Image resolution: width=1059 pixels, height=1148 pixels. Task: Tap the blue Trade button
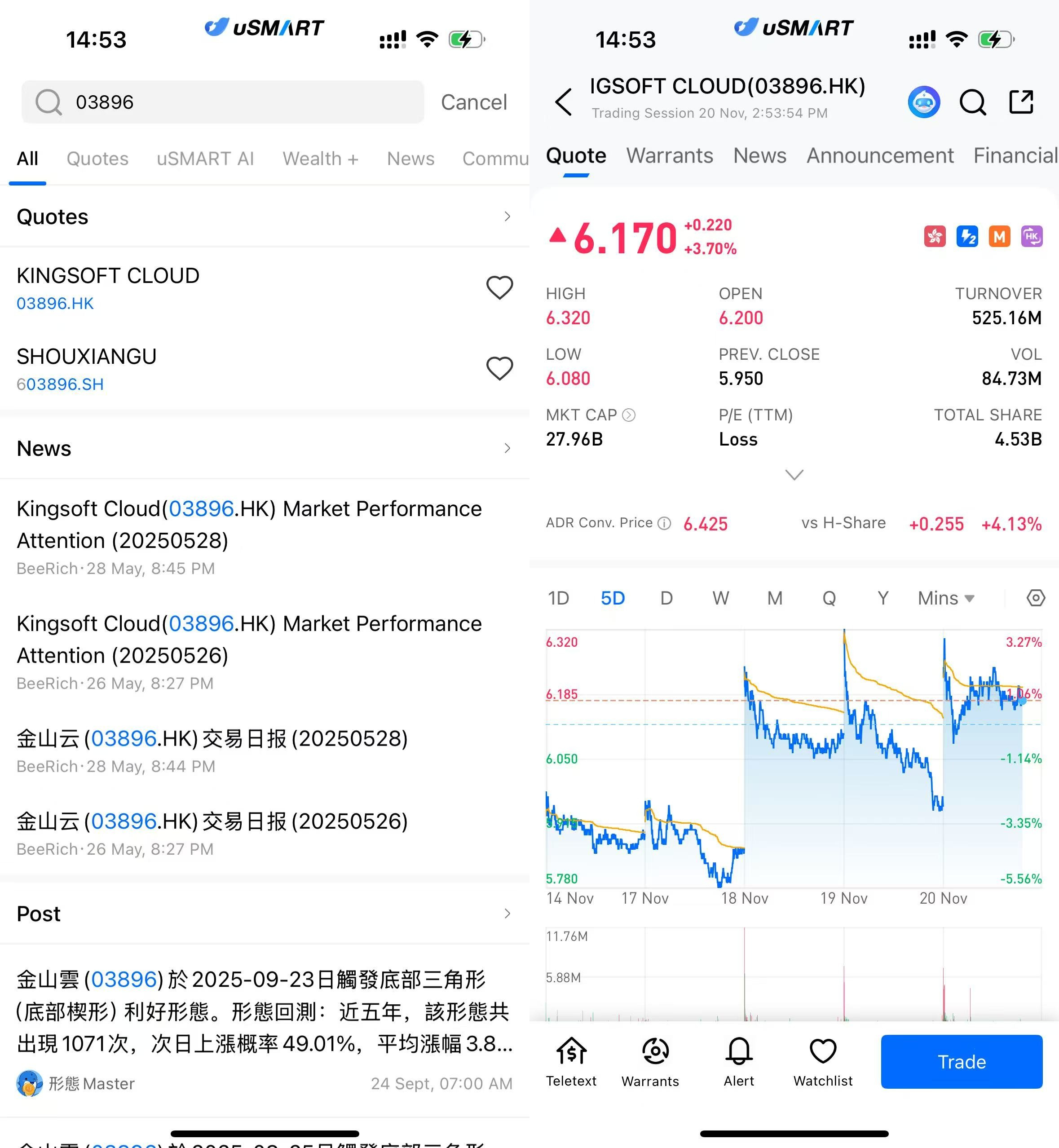pos(961,1061)
